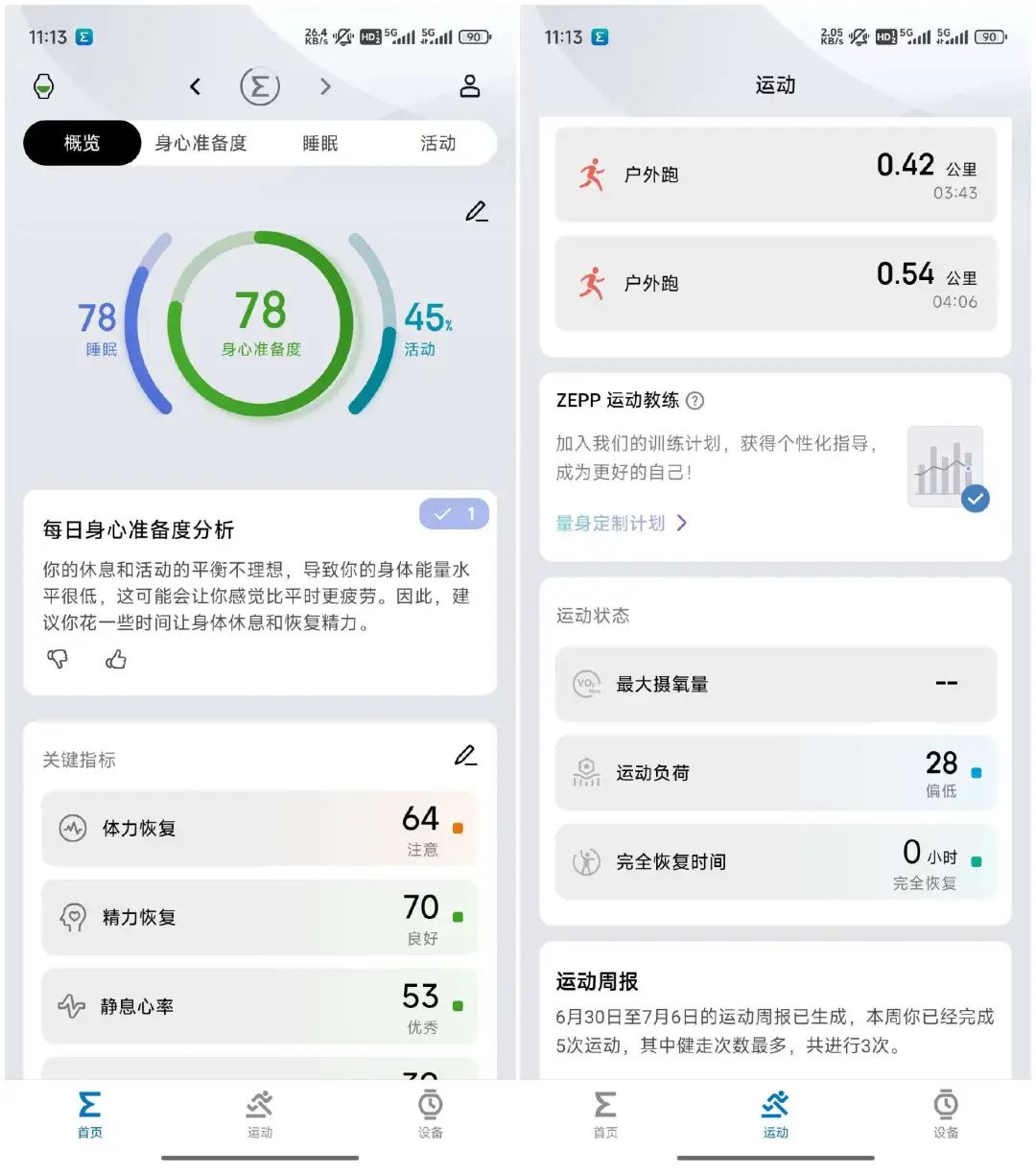Switch to the 身心准备度 tab

[x=200, y=143]
